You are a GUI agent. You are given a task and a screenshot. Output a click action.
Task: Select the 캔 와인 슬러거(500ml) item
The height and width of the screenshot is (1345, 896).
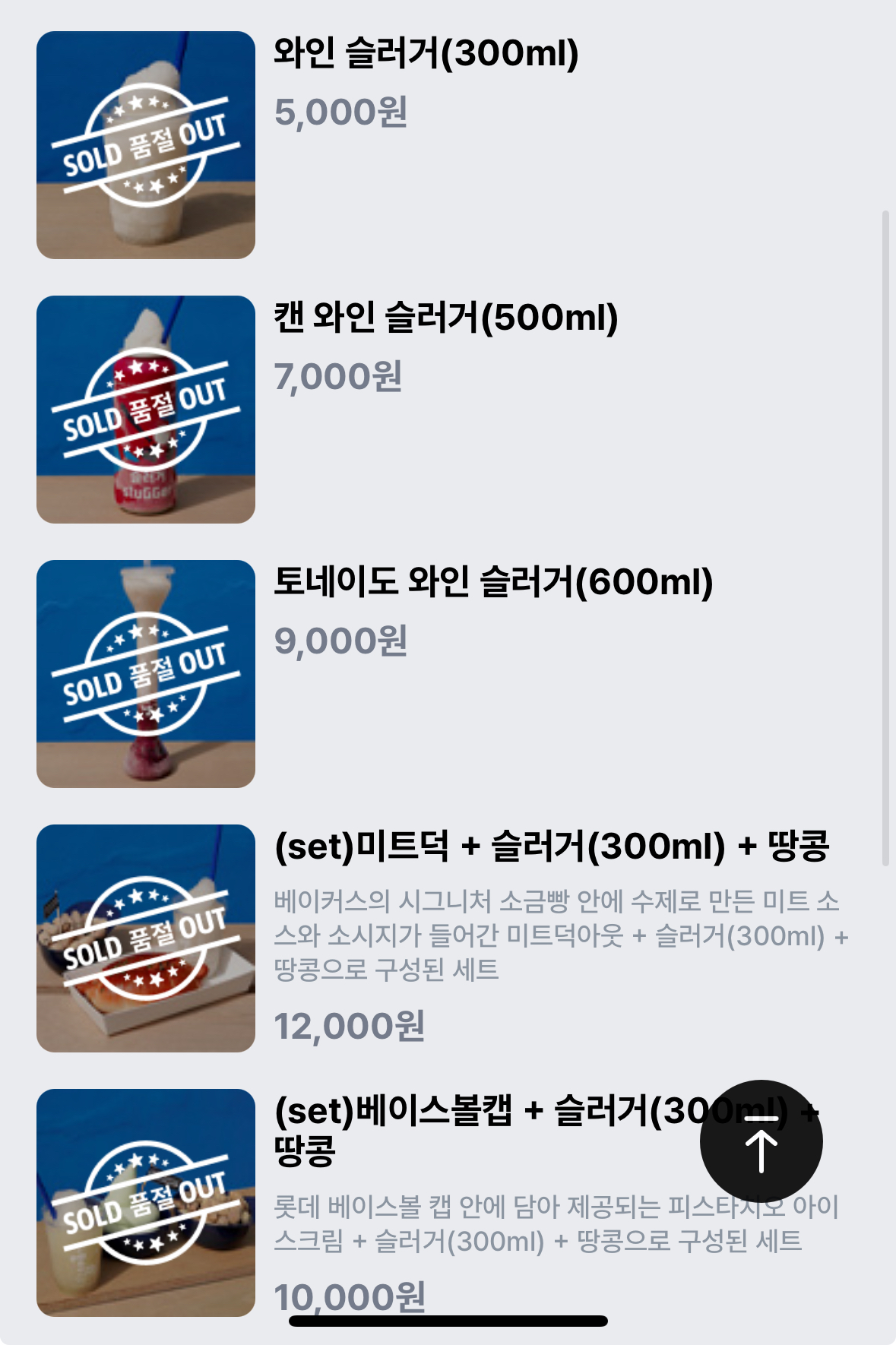coord(445,319)
